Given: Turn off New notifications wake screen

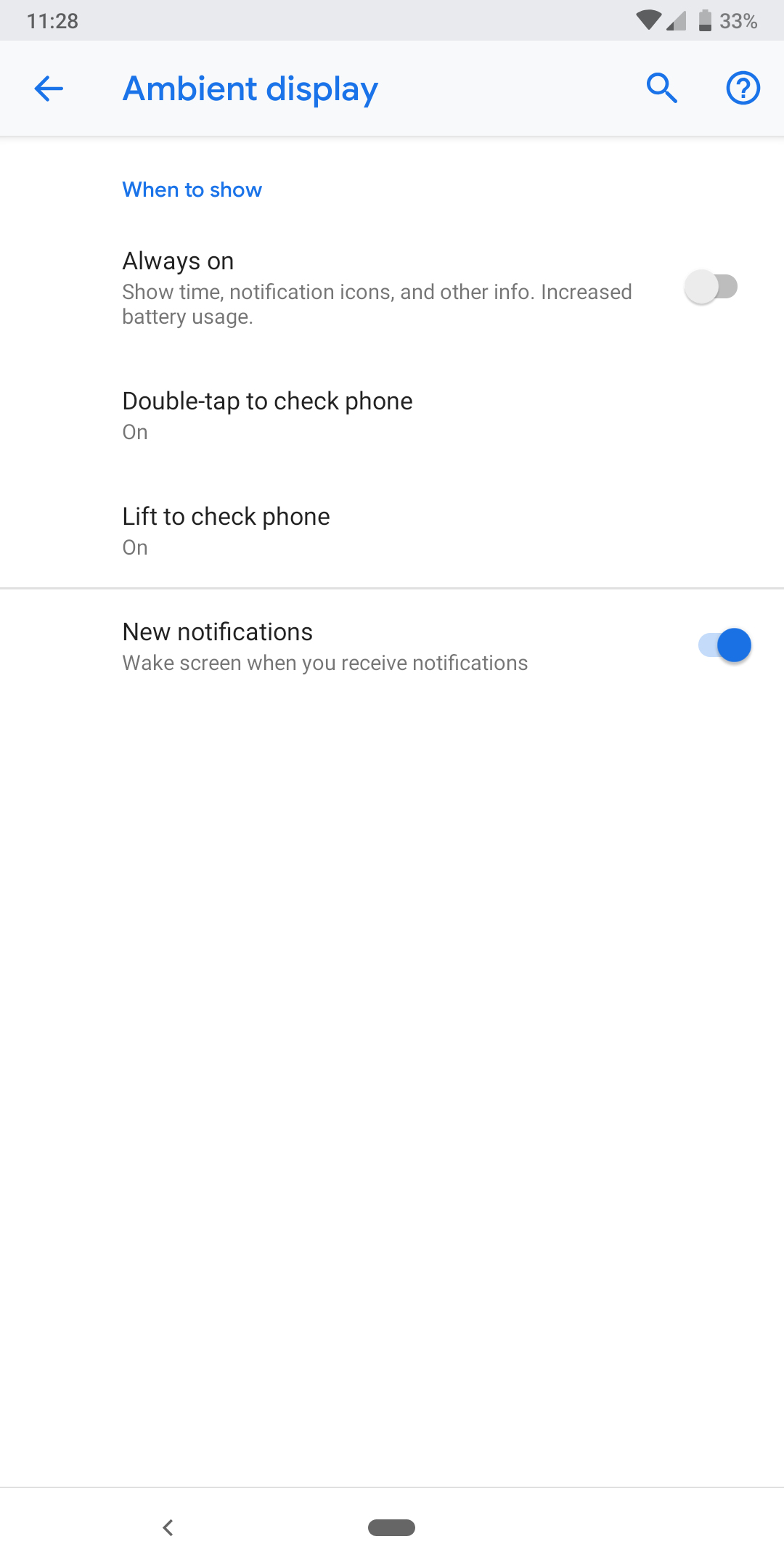Looking at the screenshot, I should click(724, 645).
